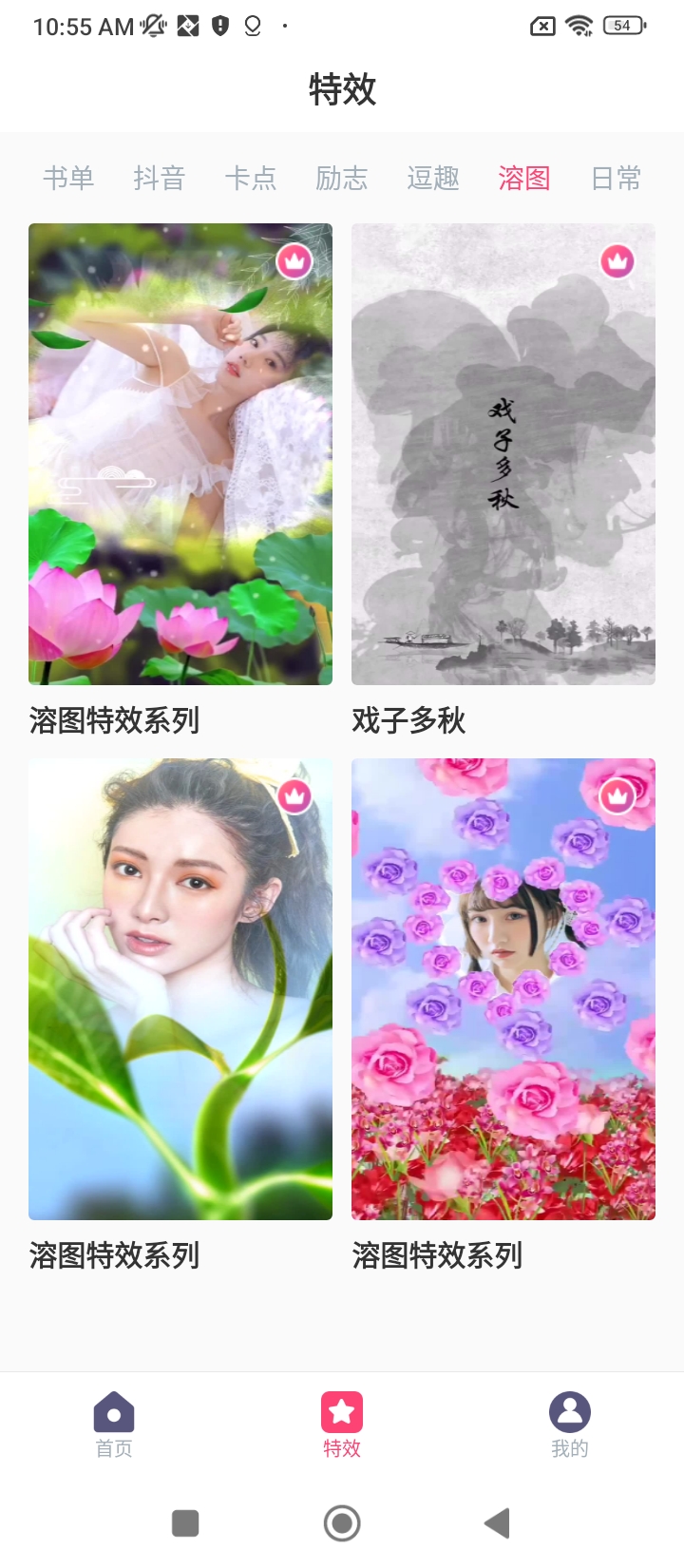Image resolution: width=684 pixels, height=1568 pixels.
Task: Tap the 特效 bottom navigation tab
Action: (x=342, y=1424)
